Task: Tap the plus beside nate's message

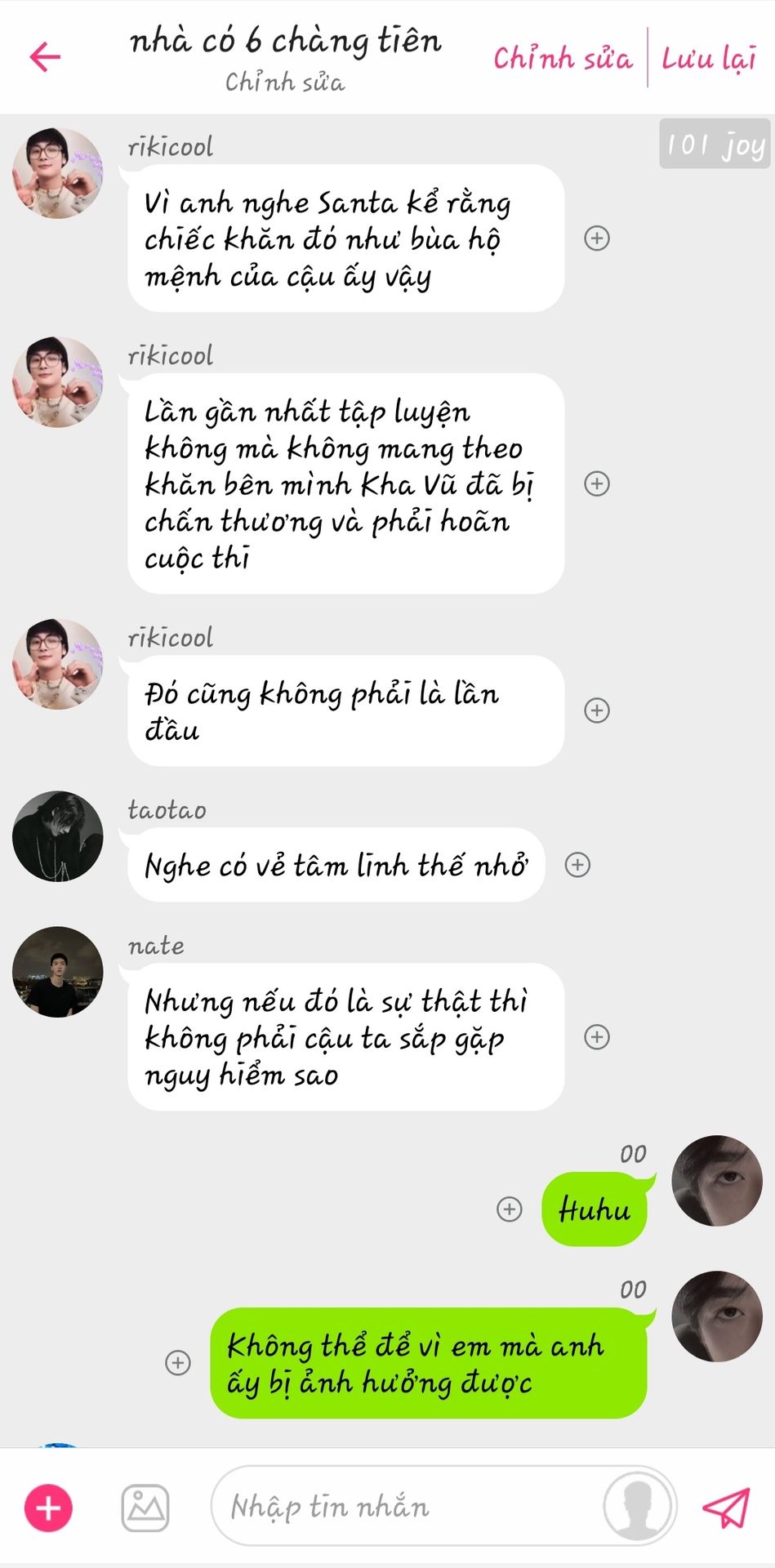Action: coord(597,1037)
